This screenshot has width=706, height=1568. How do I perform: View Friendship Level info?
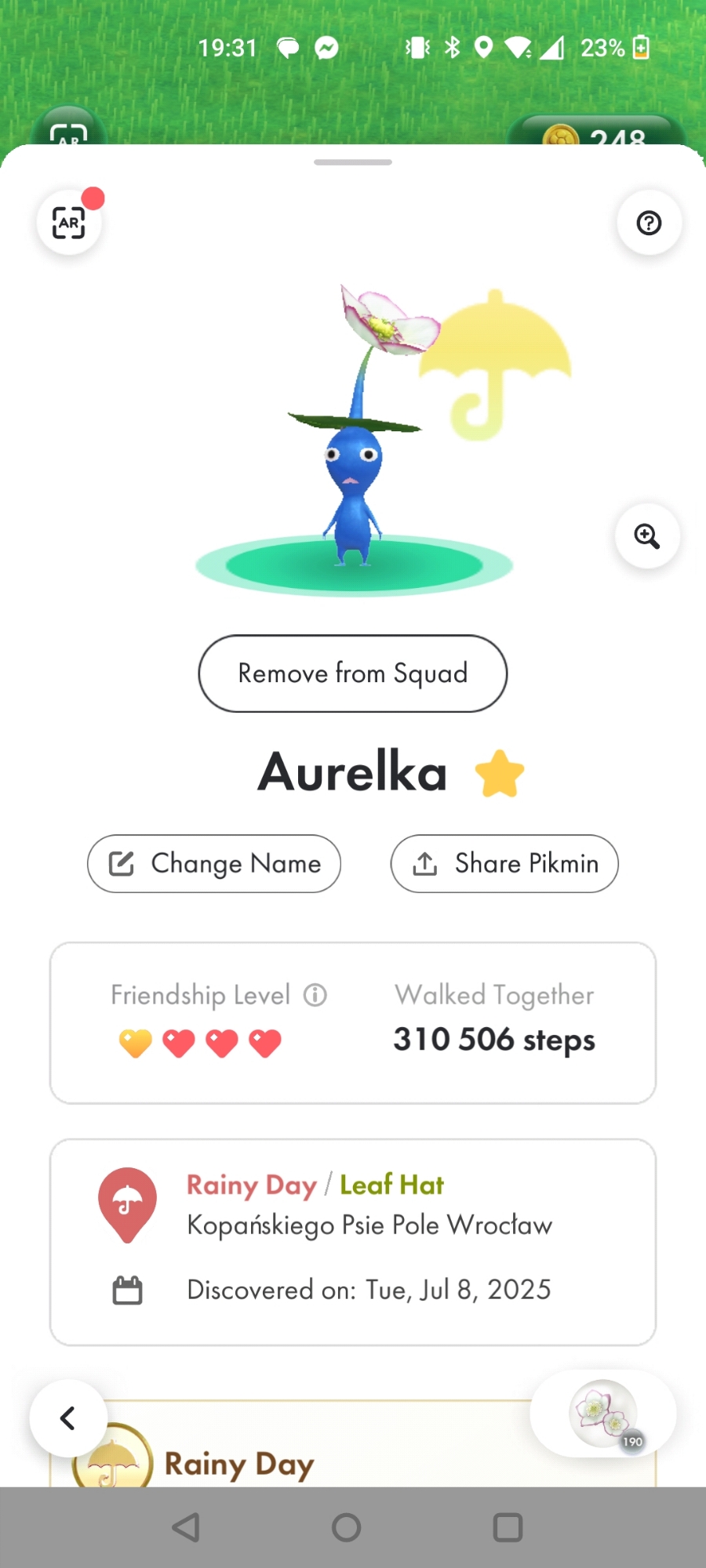[x=315, y=995]
